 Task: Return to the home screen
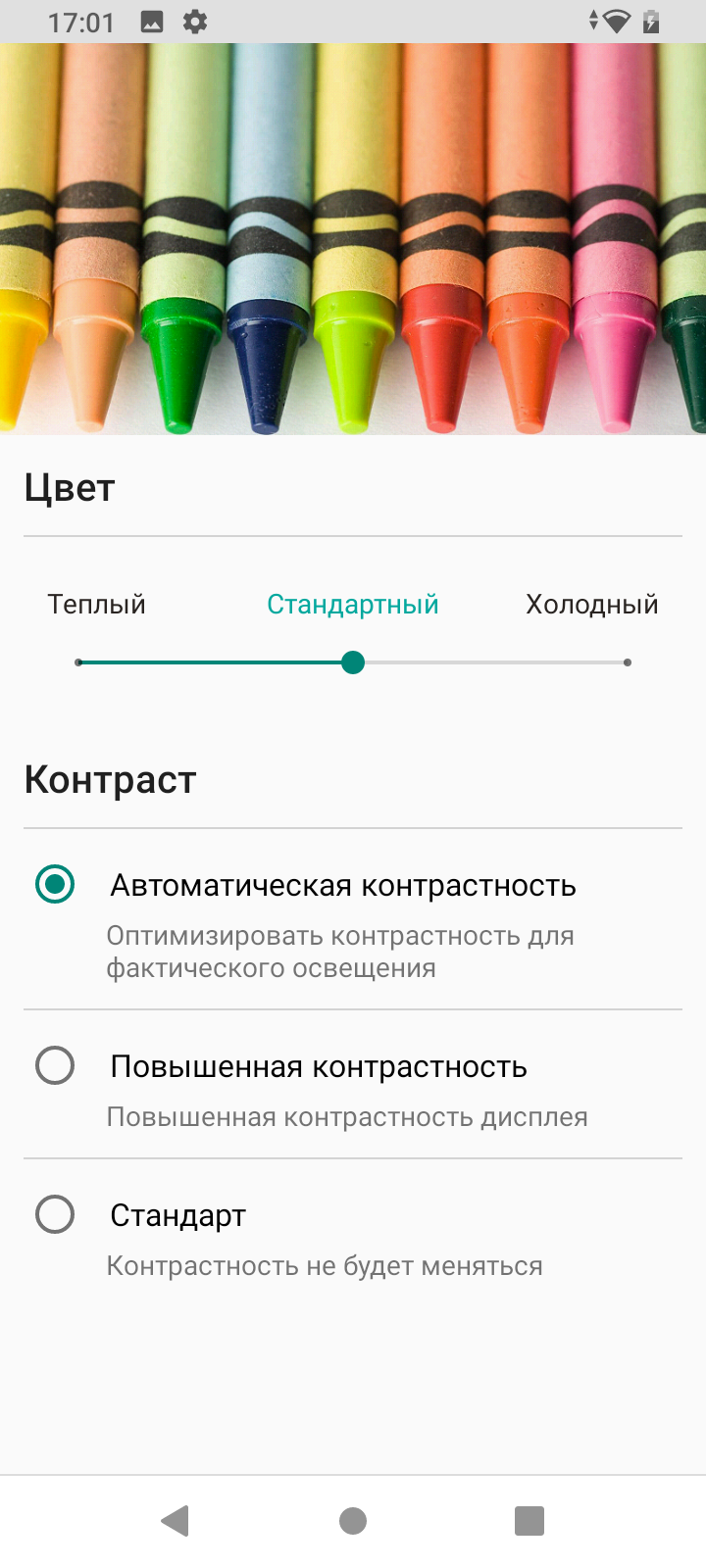click(353, 1521)
